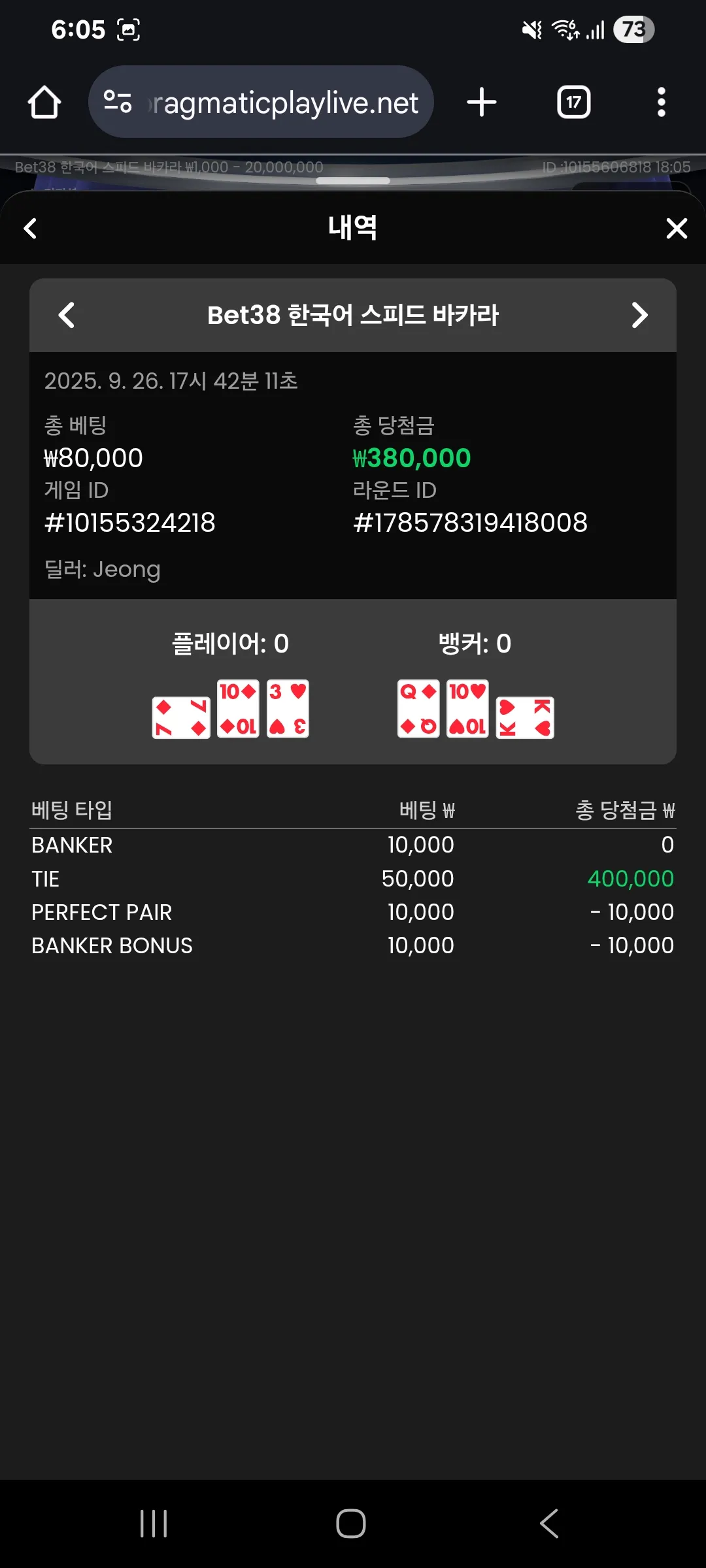Go back from the 내역 history panel
This screenshot has height=1568, width=706.
(30, 228)
